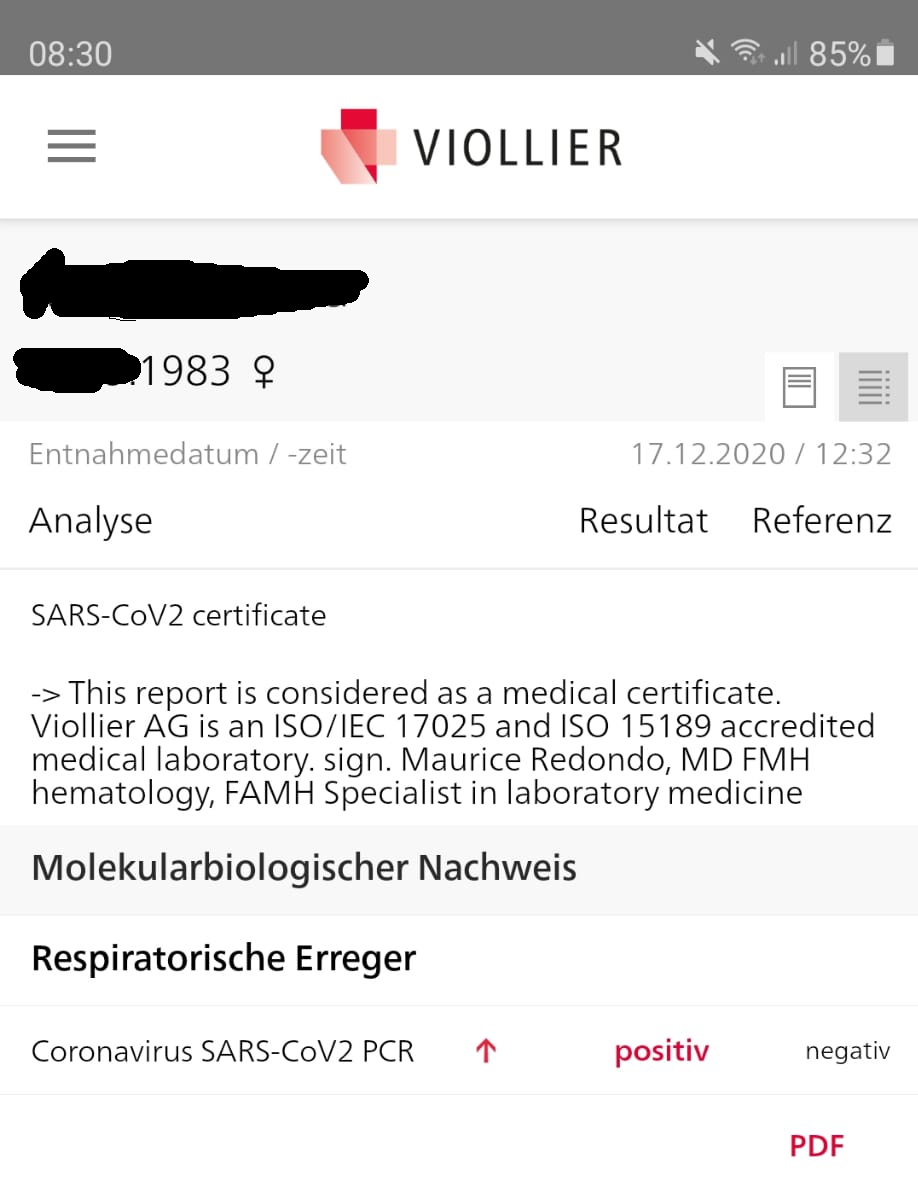Open the PDF report
Screen dimensions: 918x1187
pyautogui.click(x=817, y=1146)
